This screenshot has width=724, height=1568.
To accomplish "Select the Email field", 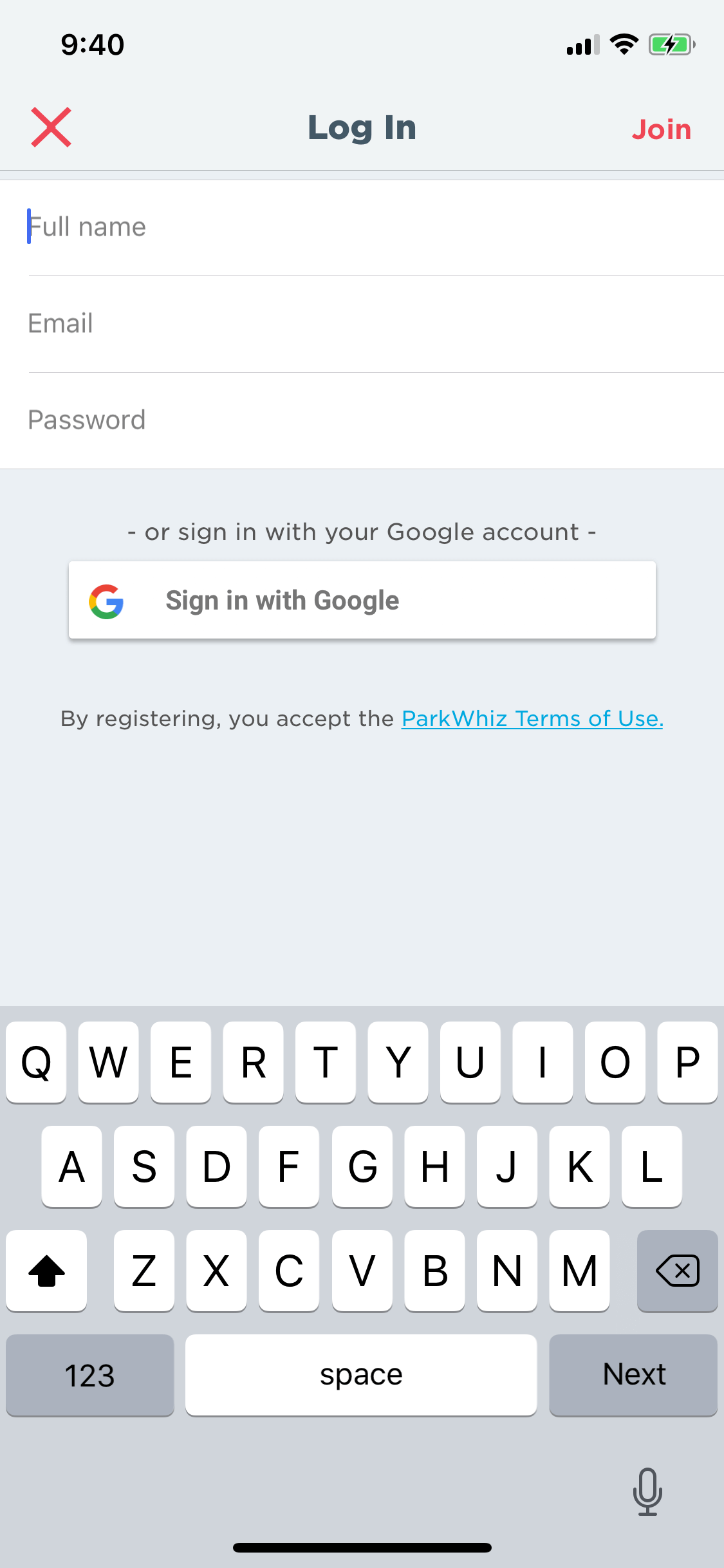I will 362,324.
